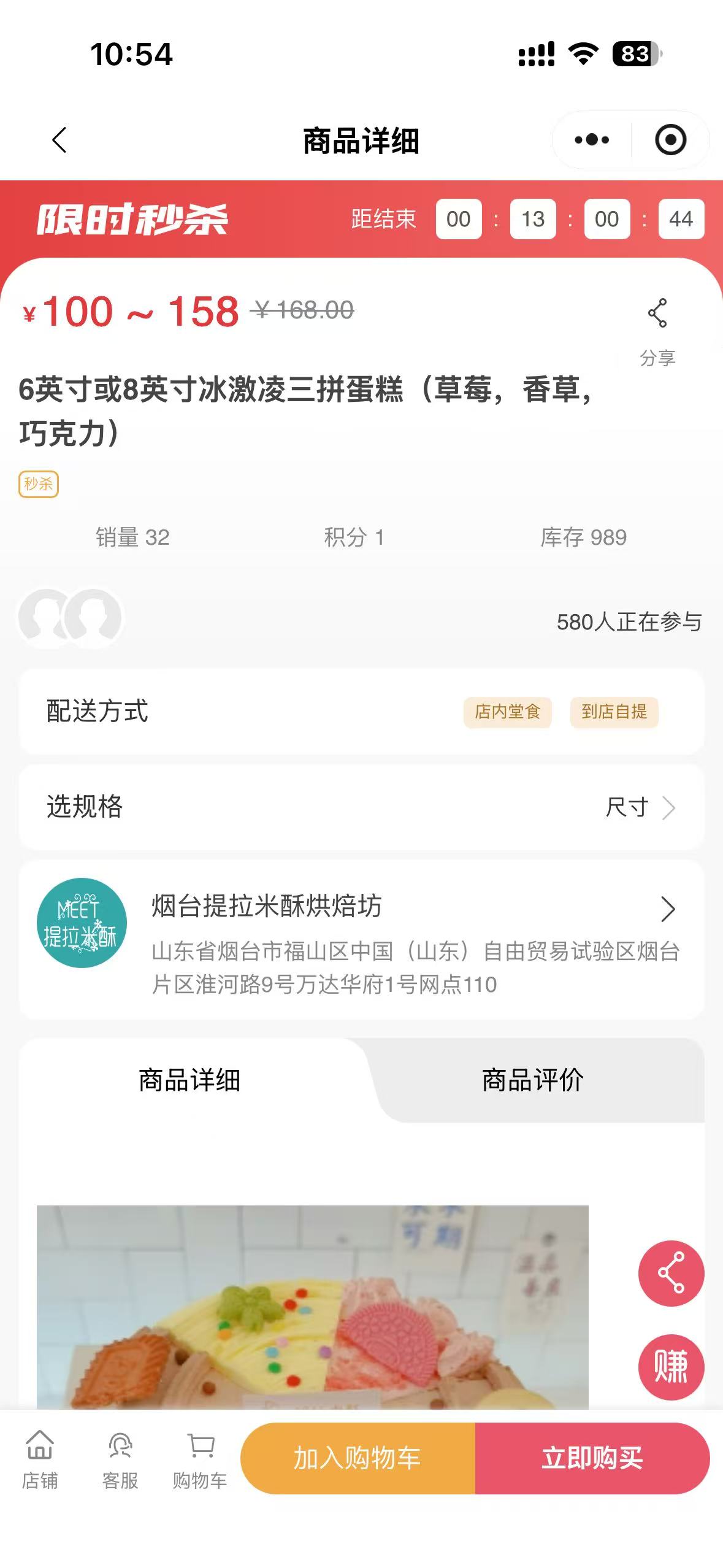Tap 加入购物车 to add to cart
The height and width of the screenshot is (1568, 723).
click(x=358, y=1458)
